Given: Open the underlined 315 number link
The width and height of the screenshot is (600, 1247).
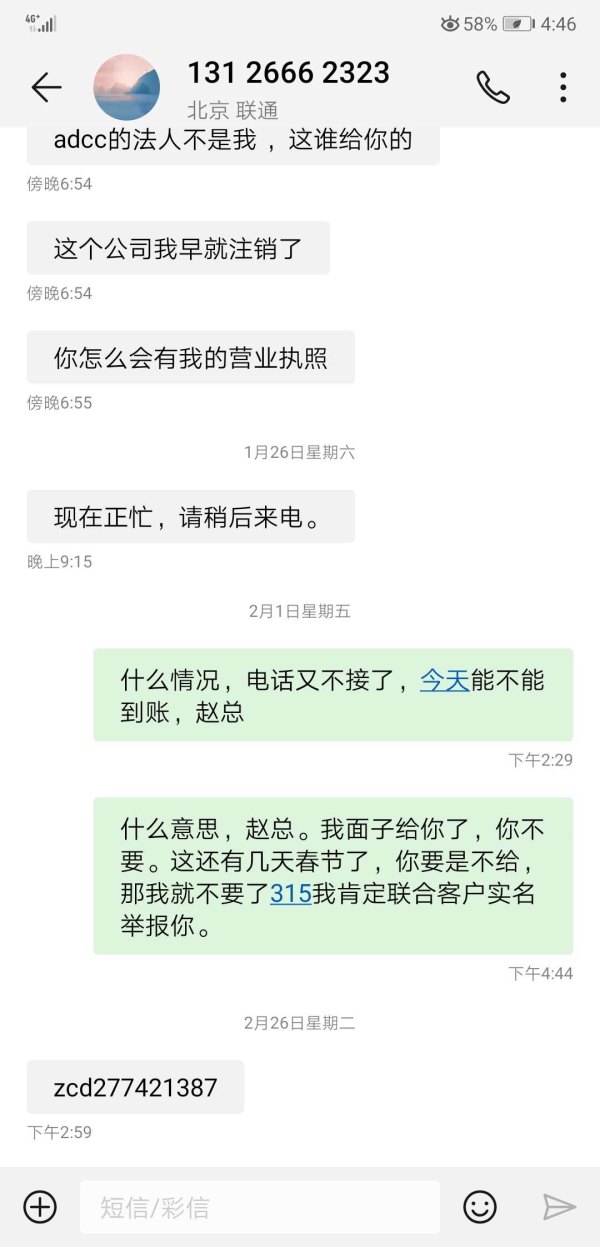Looking at the screenshot, I should (291, 894).
